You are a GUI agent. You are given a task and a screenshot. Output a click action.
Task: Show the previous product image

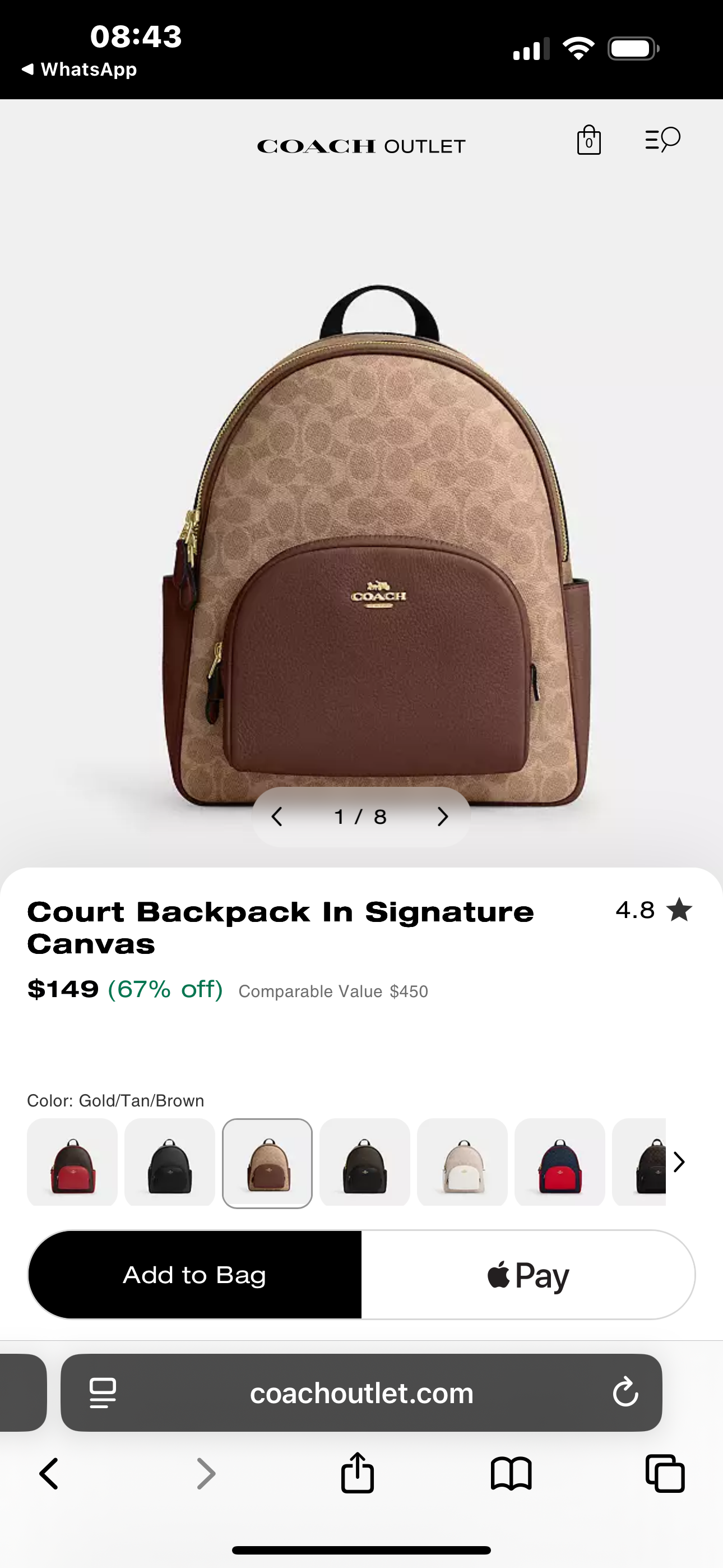pos(277,817)
